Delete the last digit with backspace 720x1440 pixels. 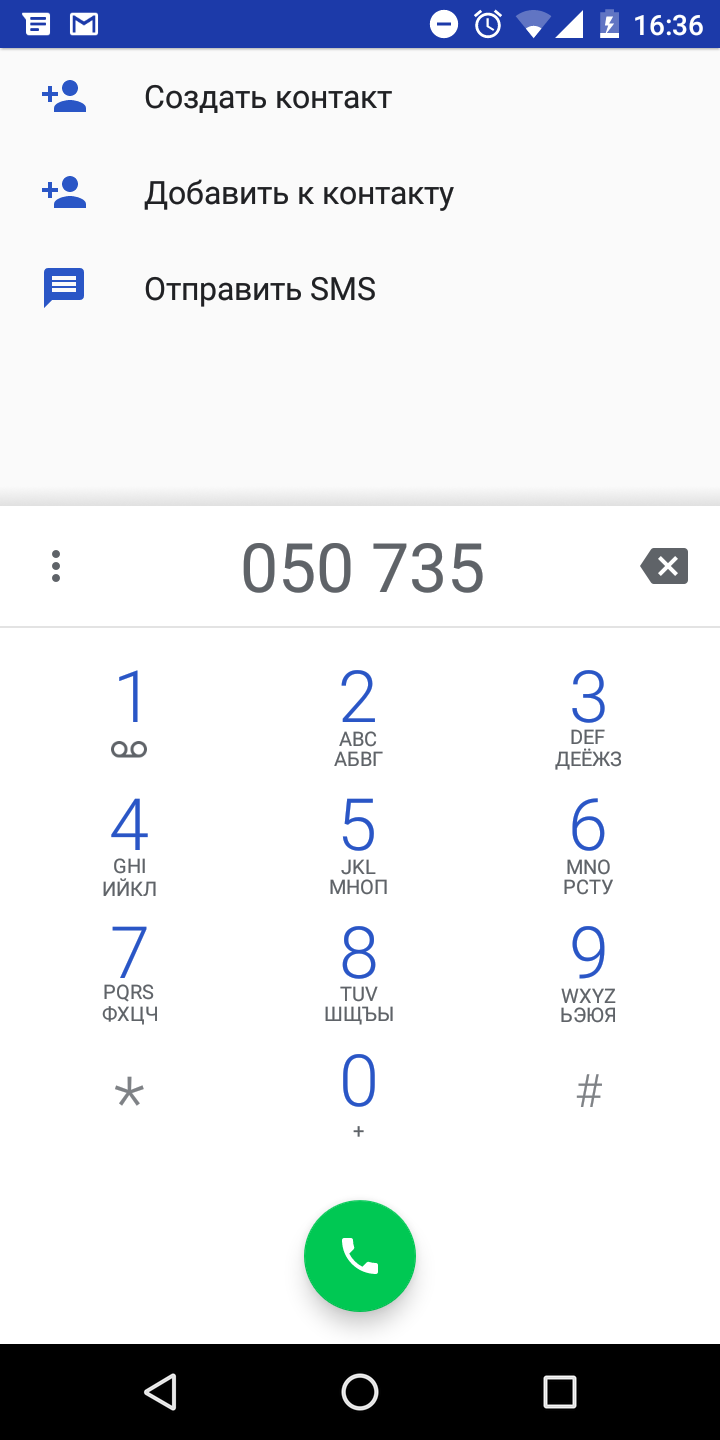(x=664, y=567)
